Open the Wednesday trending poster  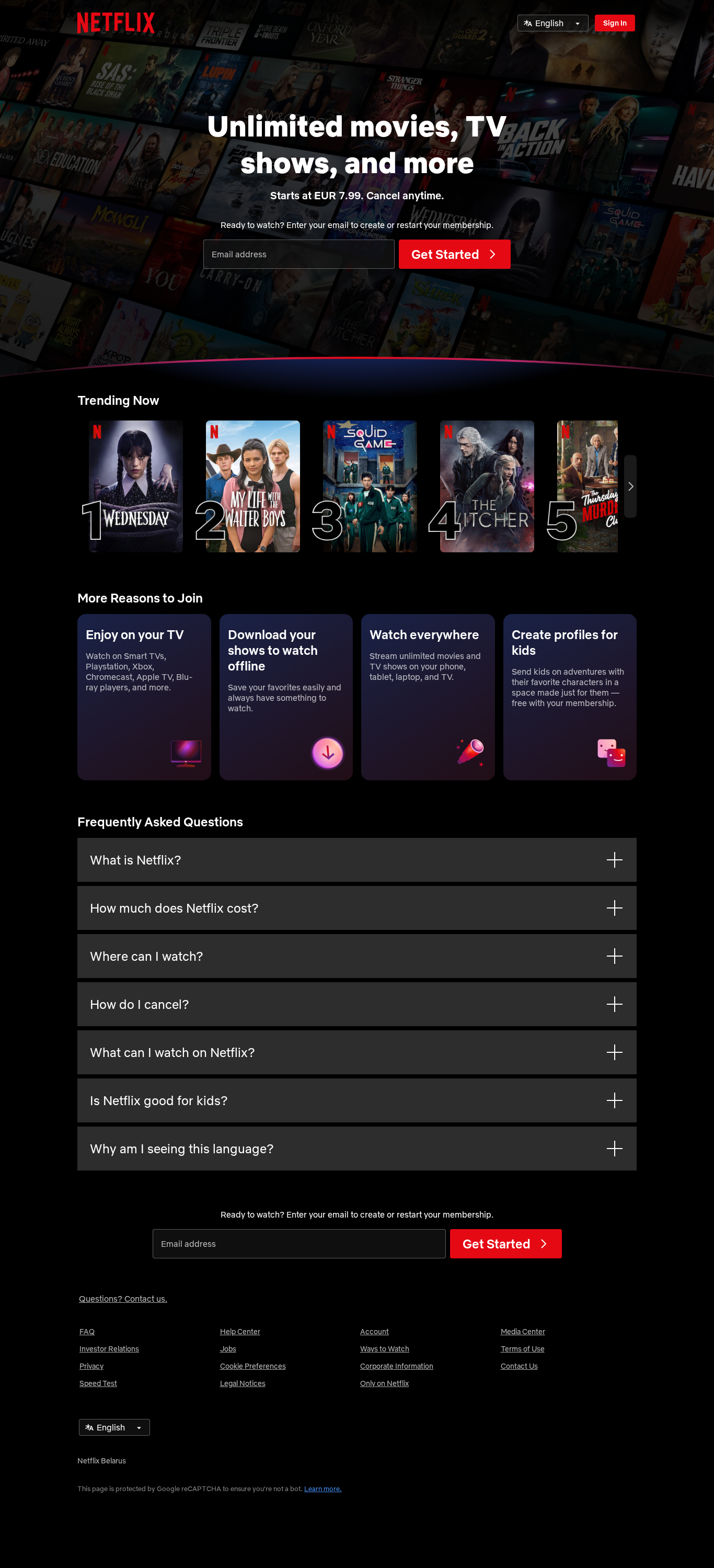[135, 486]
